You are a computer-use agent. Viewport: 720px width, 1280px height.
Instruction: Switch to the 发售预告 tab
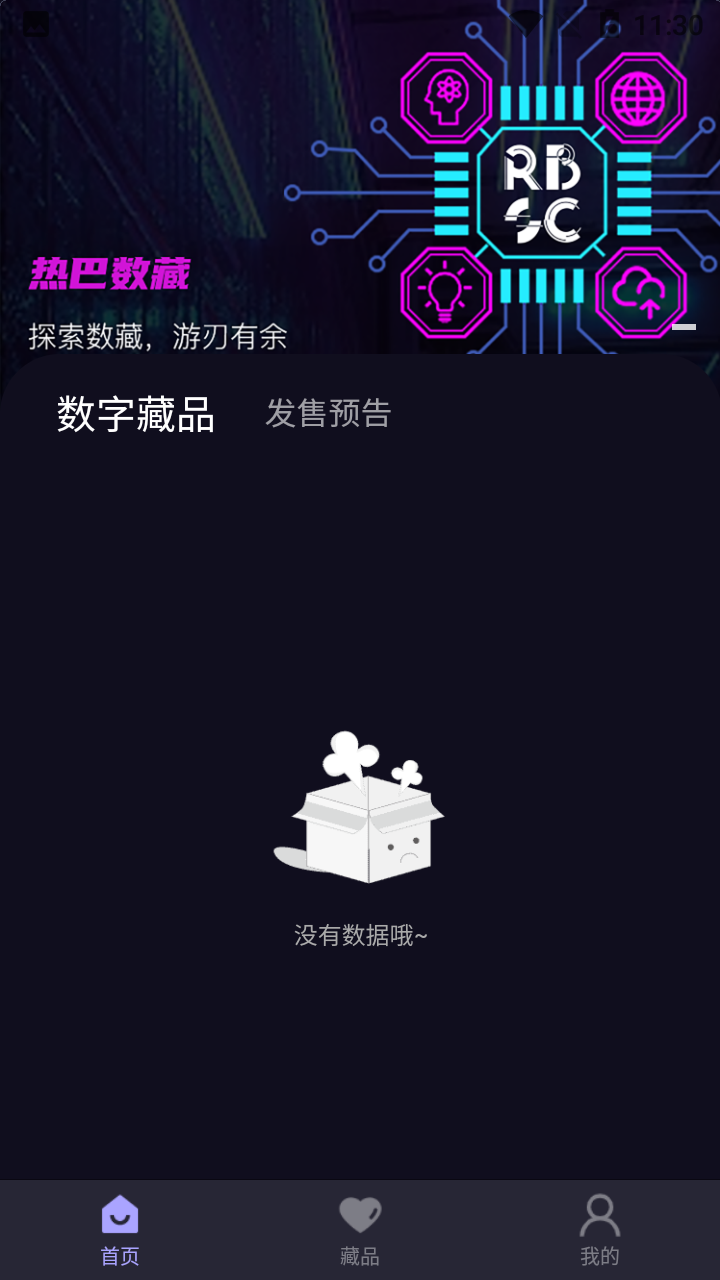pos(328,413)
